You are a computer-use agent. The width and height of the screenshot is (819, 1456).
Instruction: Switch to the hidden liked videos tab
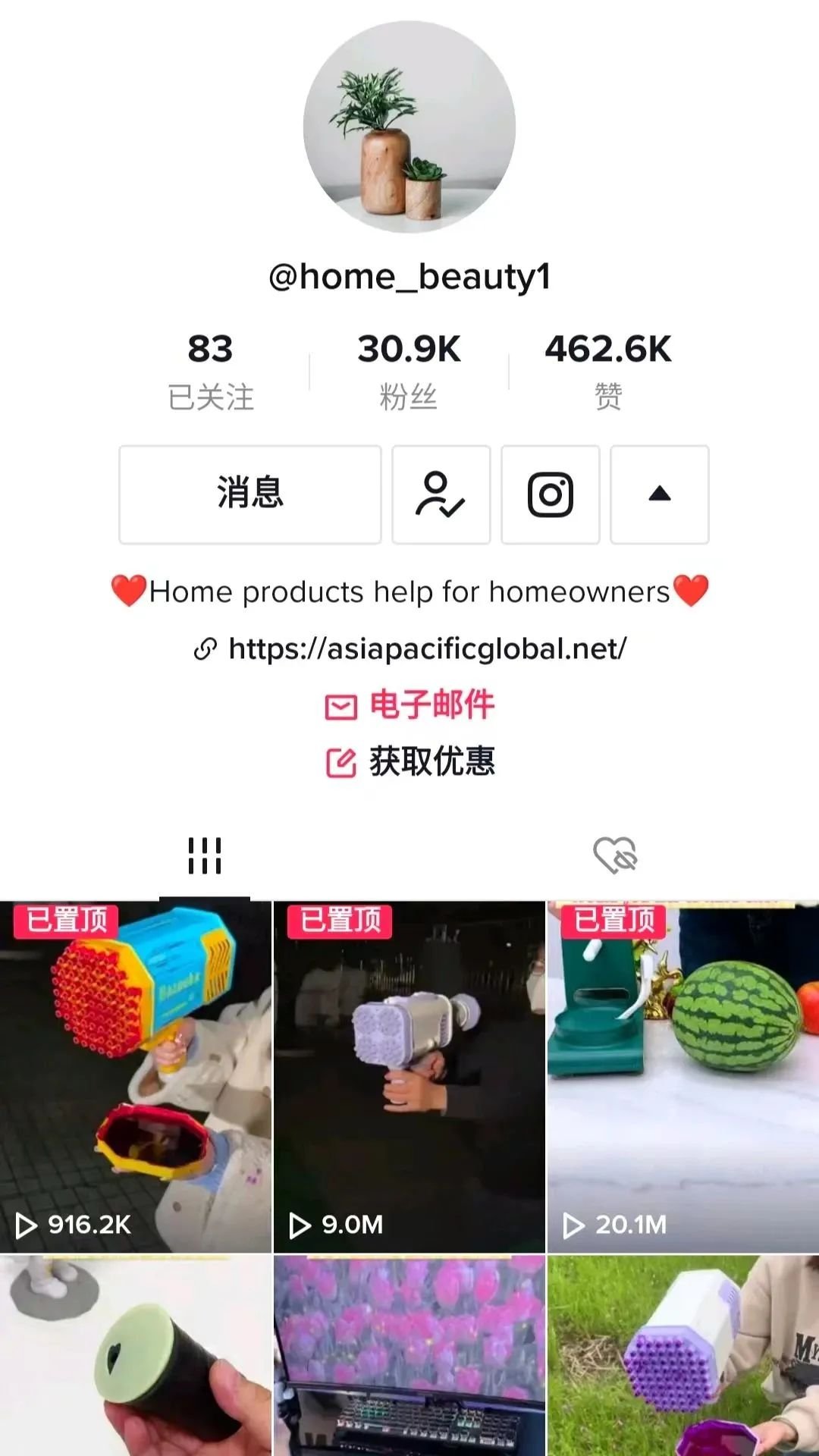(614, 855)
